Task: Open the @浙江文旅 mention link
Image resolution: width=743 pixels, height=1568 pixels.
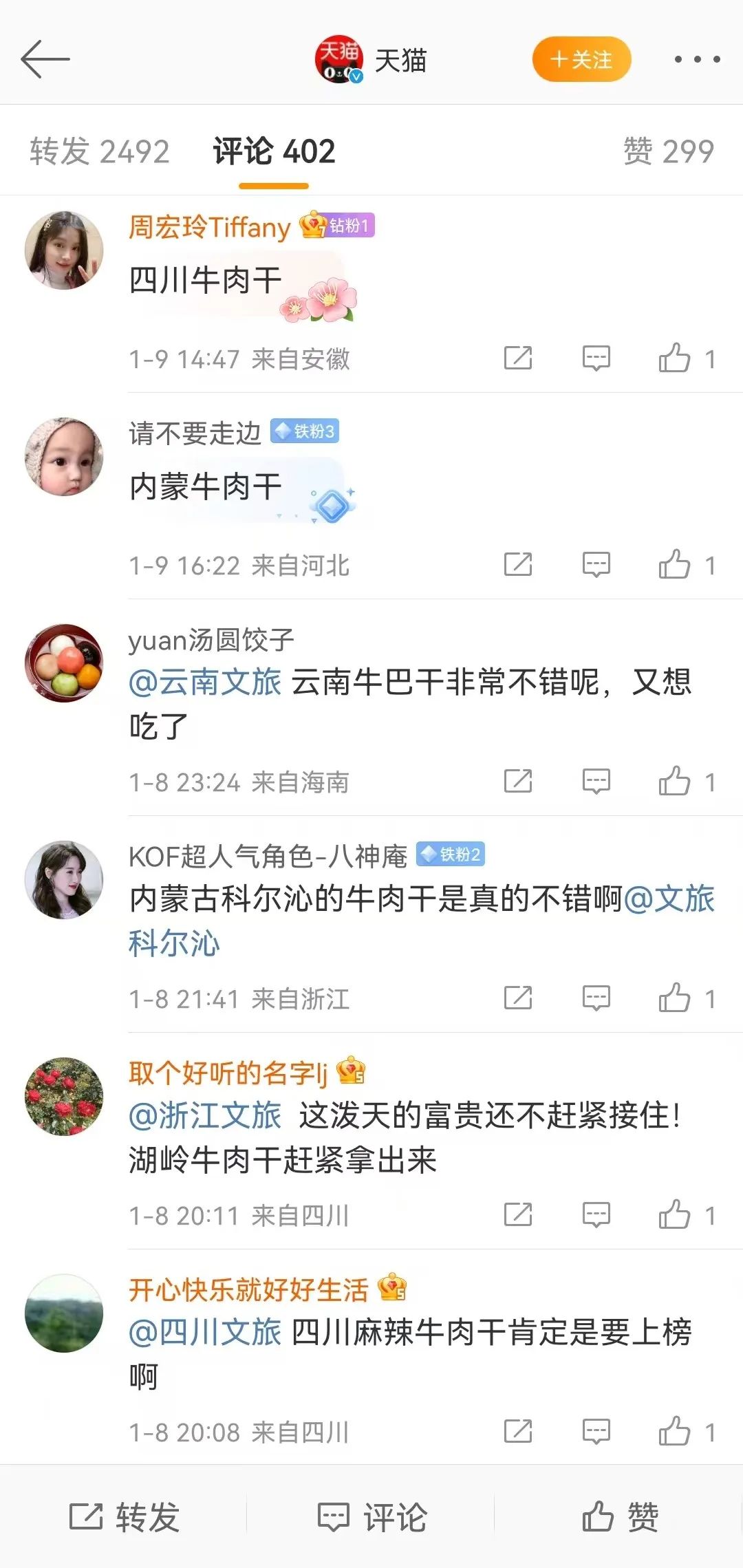Action: (205, 1116)
